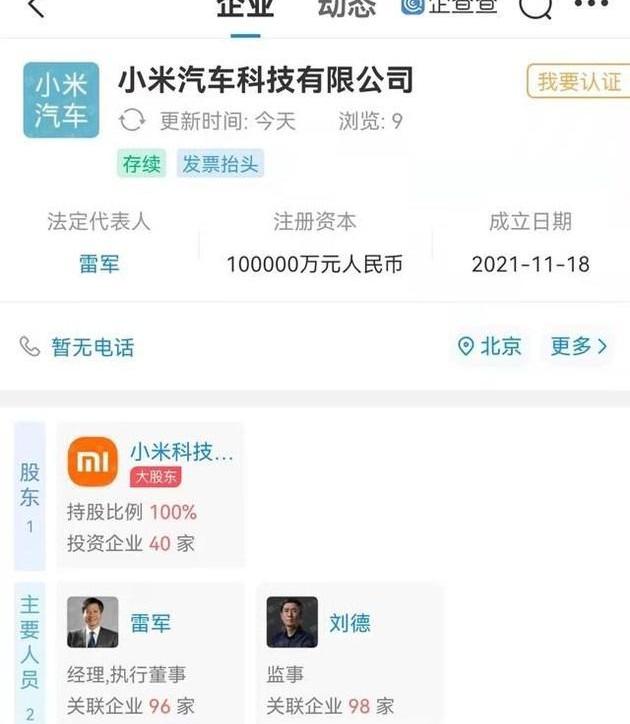Tap the 暂无电话 phone entry
Viewport: 630px width, 724px height.
click(78, 347)
